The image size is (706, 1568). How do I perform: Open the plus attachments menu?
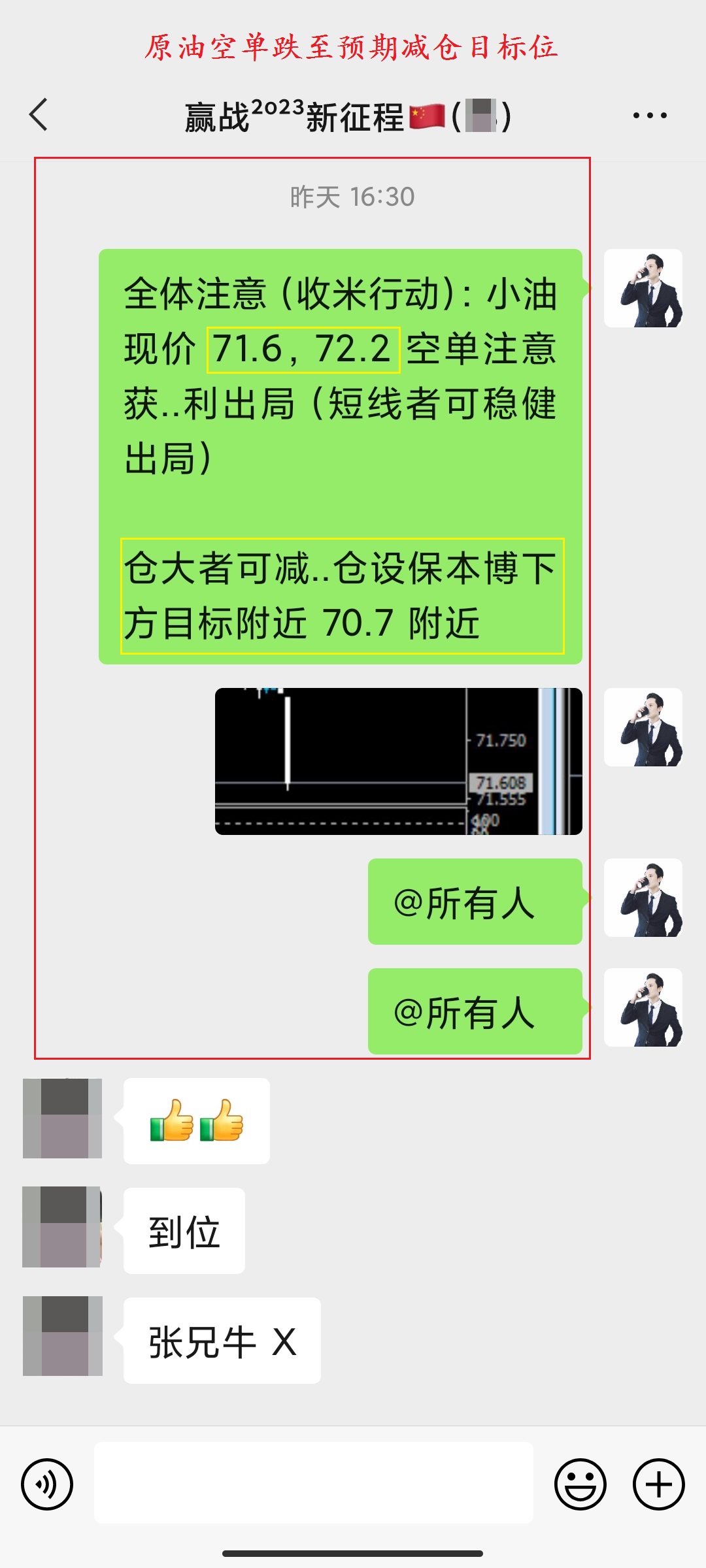(658, 1484)
